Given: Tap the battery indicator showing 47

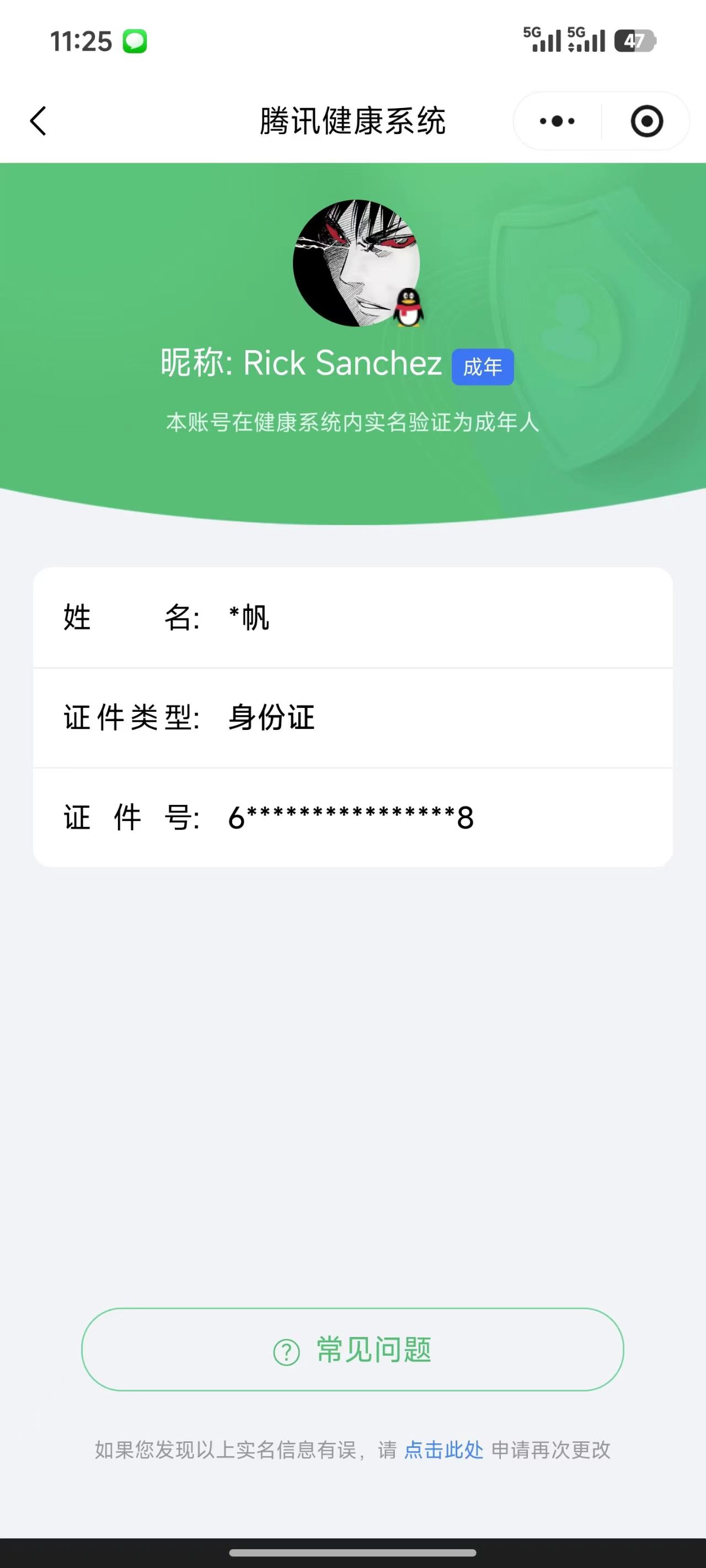Looking at the screenshot, I should 636,40.
